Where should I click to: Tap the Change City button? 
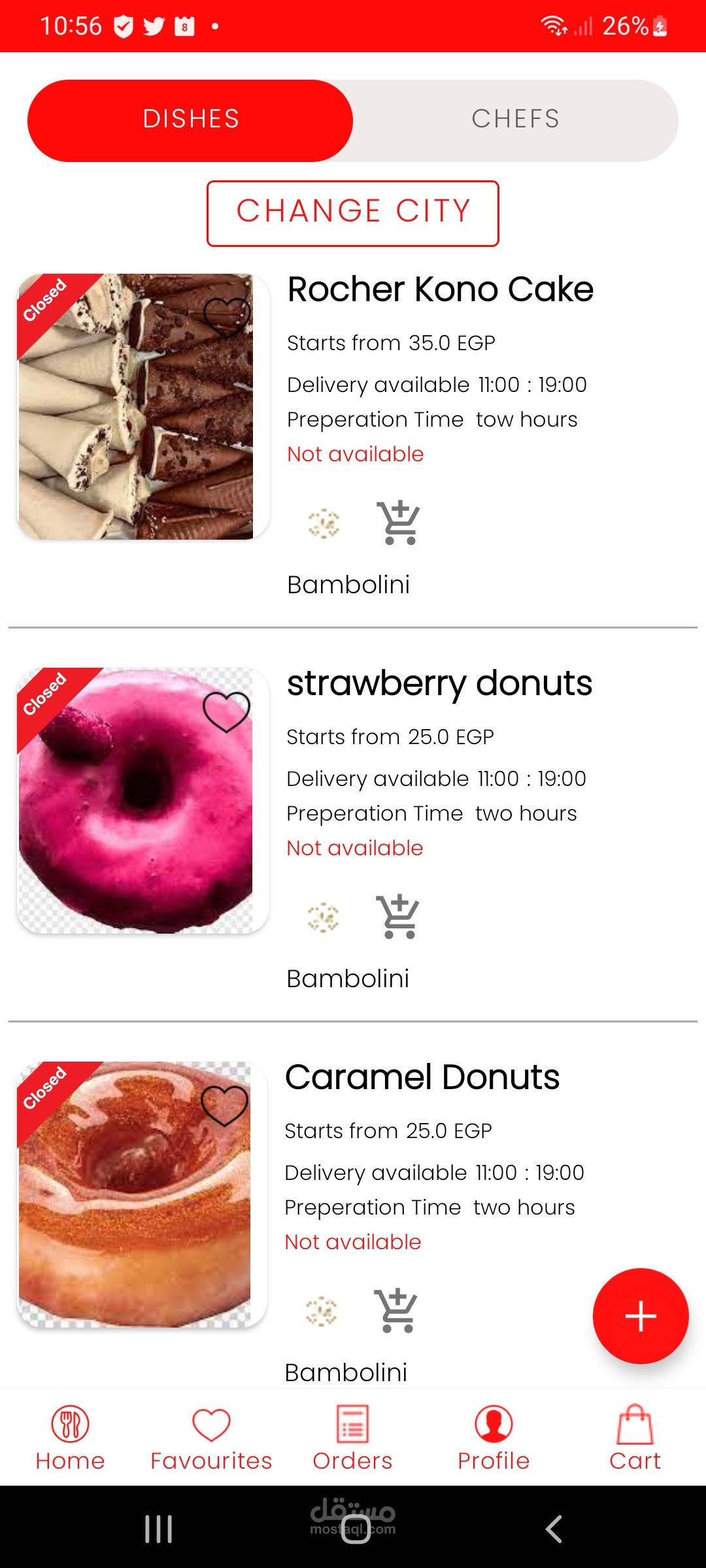pos(353,213)
